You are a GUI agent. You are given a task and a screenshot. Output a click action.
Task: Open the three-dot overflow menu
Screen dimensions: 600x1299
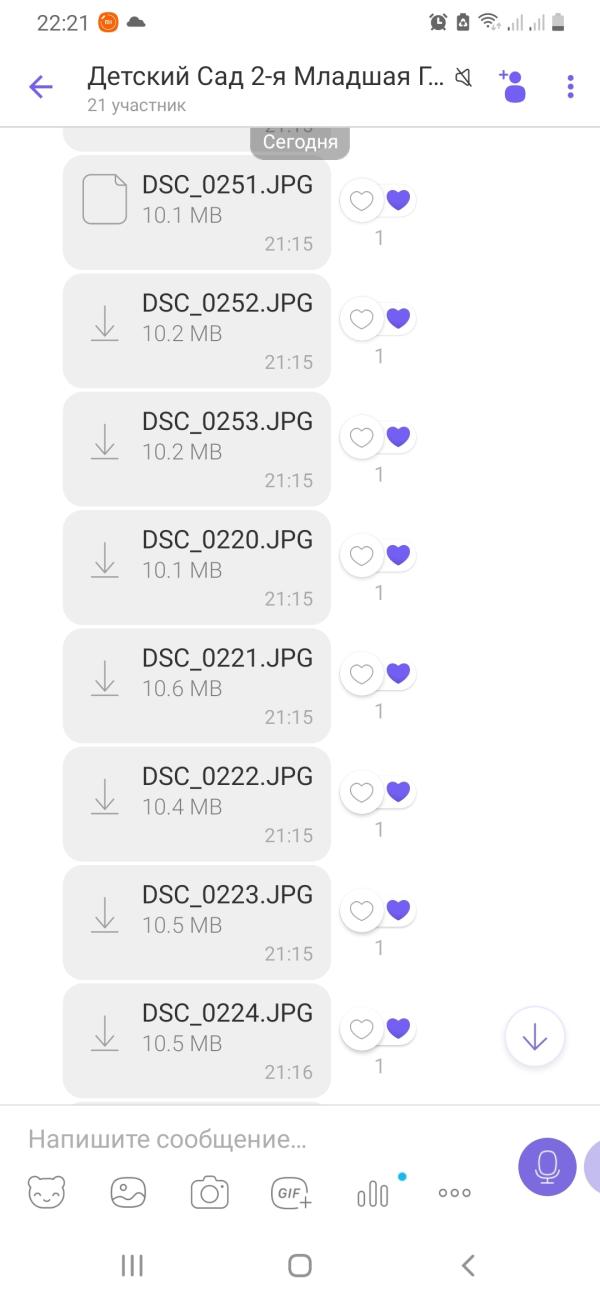click(570, 87)
